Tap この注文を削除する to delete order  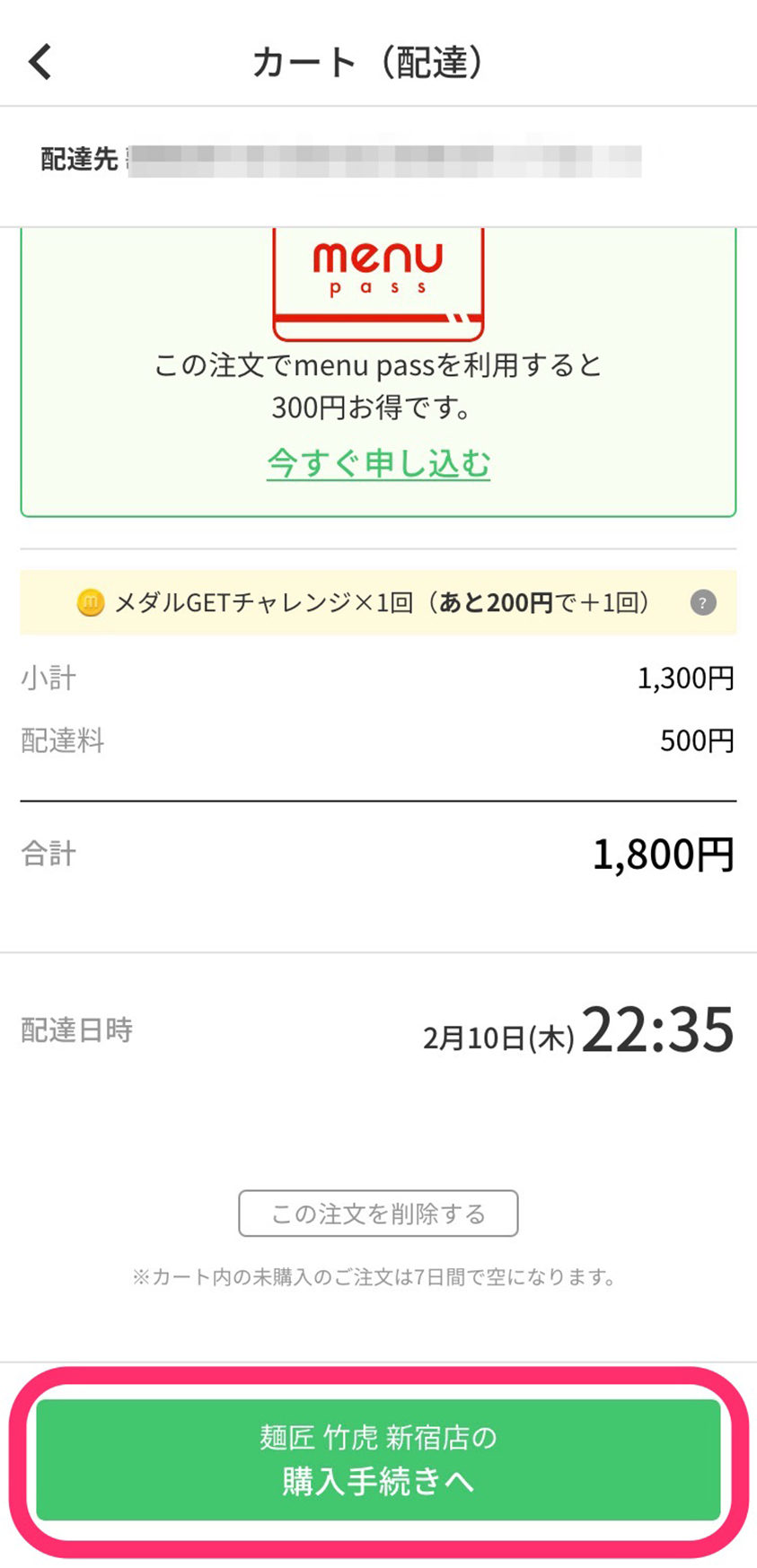point(378,1213)
